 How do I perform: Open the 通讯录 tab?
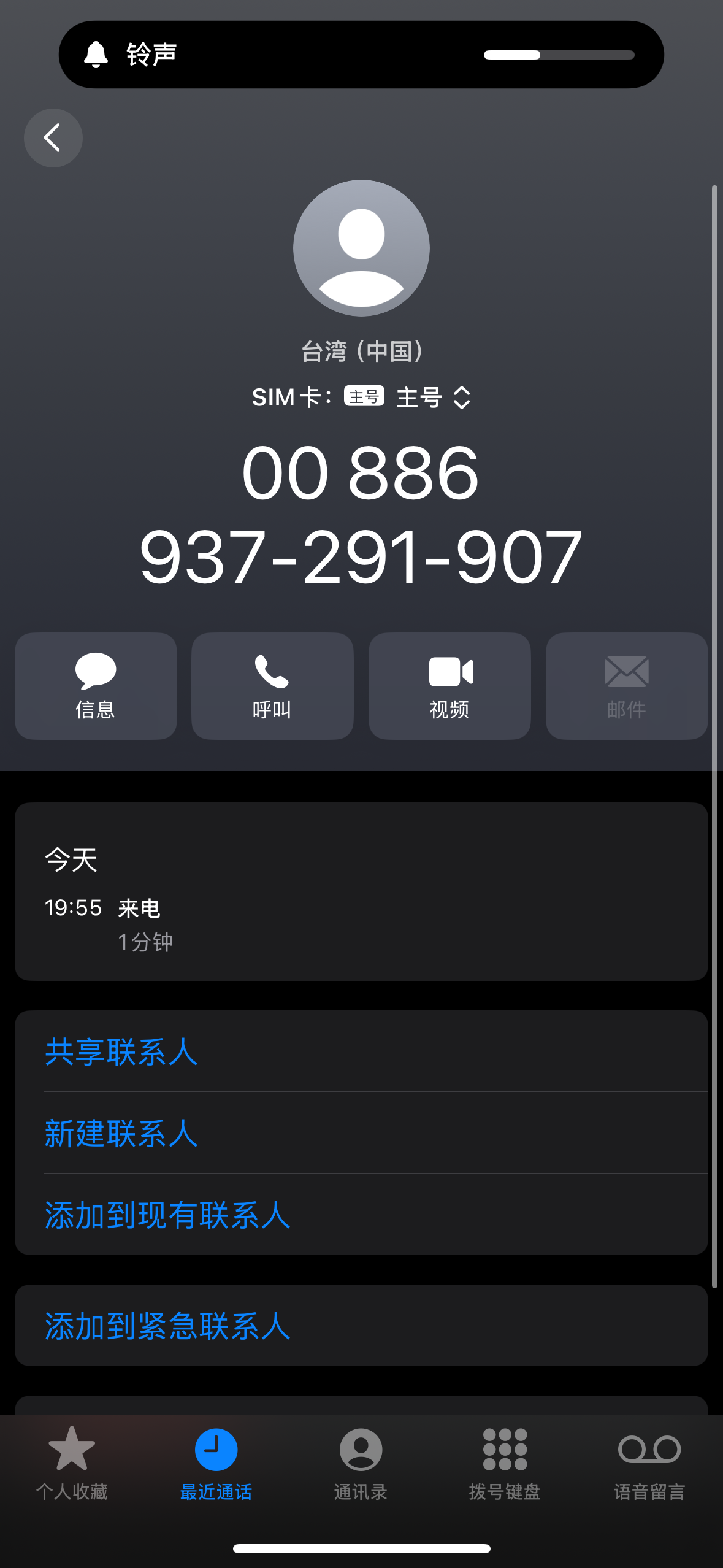tap(361, 1463)
